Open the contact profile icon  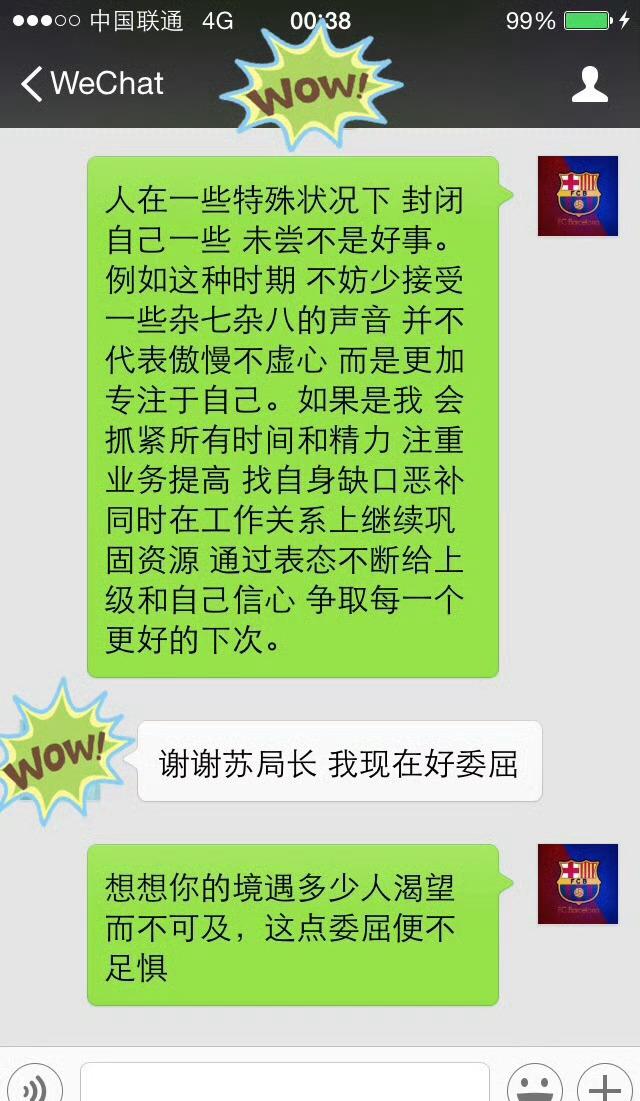click(589, 84)
